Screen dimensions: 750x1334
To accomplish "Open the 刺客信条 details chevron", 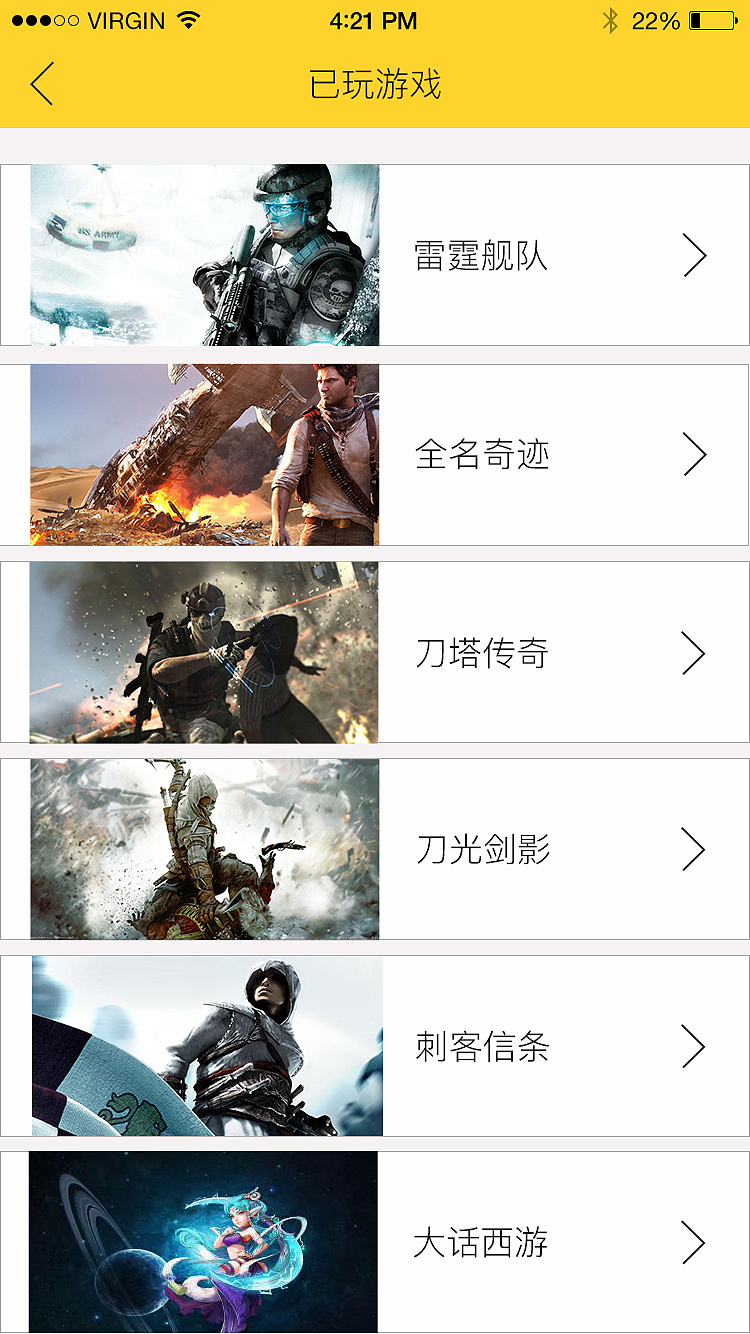I will coord(696,1046).
